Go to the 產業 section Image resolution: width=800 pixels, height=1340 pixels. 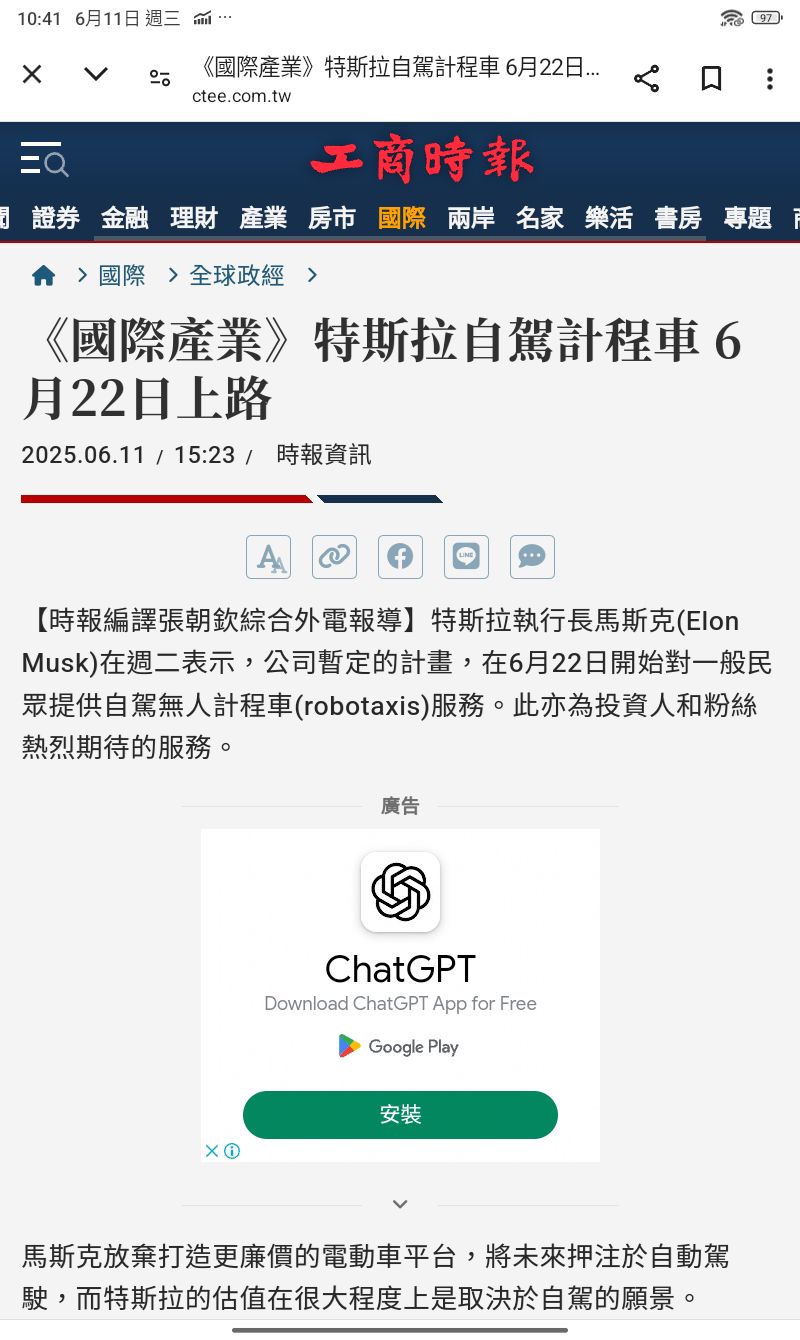pos(263,218)
